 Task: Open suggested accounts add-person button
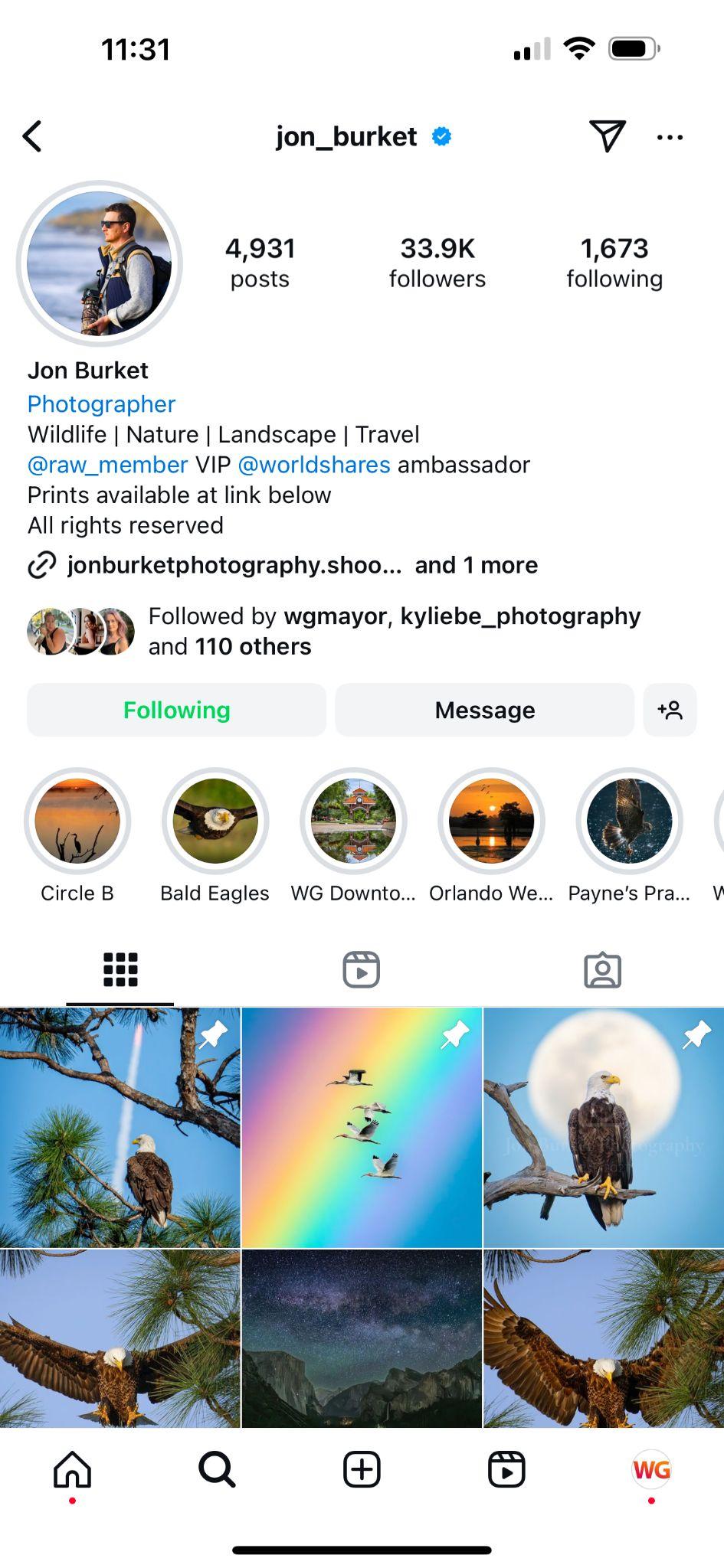pos(670,710)
